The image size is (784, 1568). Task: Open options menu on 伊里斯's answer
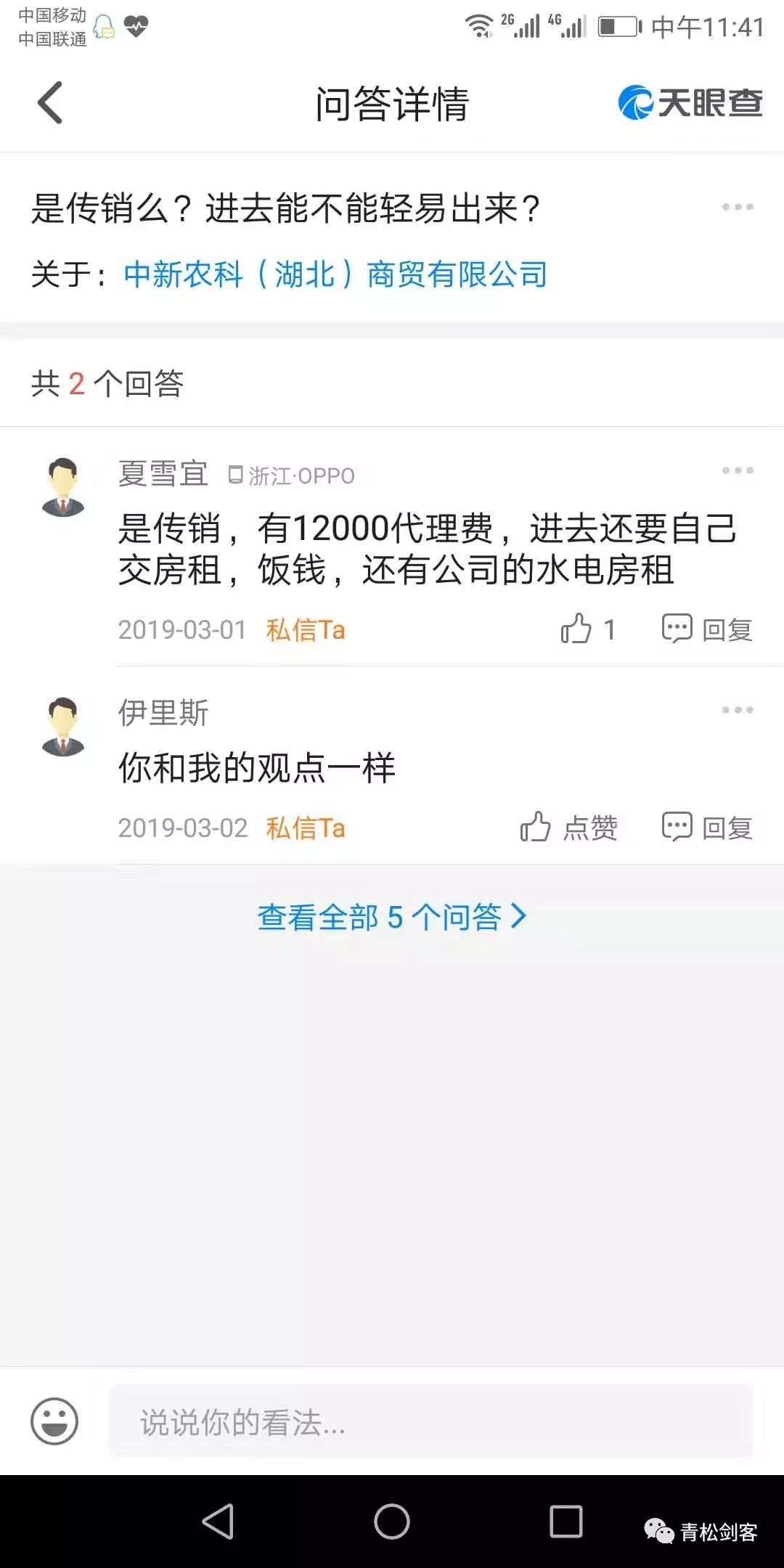click(x=737, y=710)
